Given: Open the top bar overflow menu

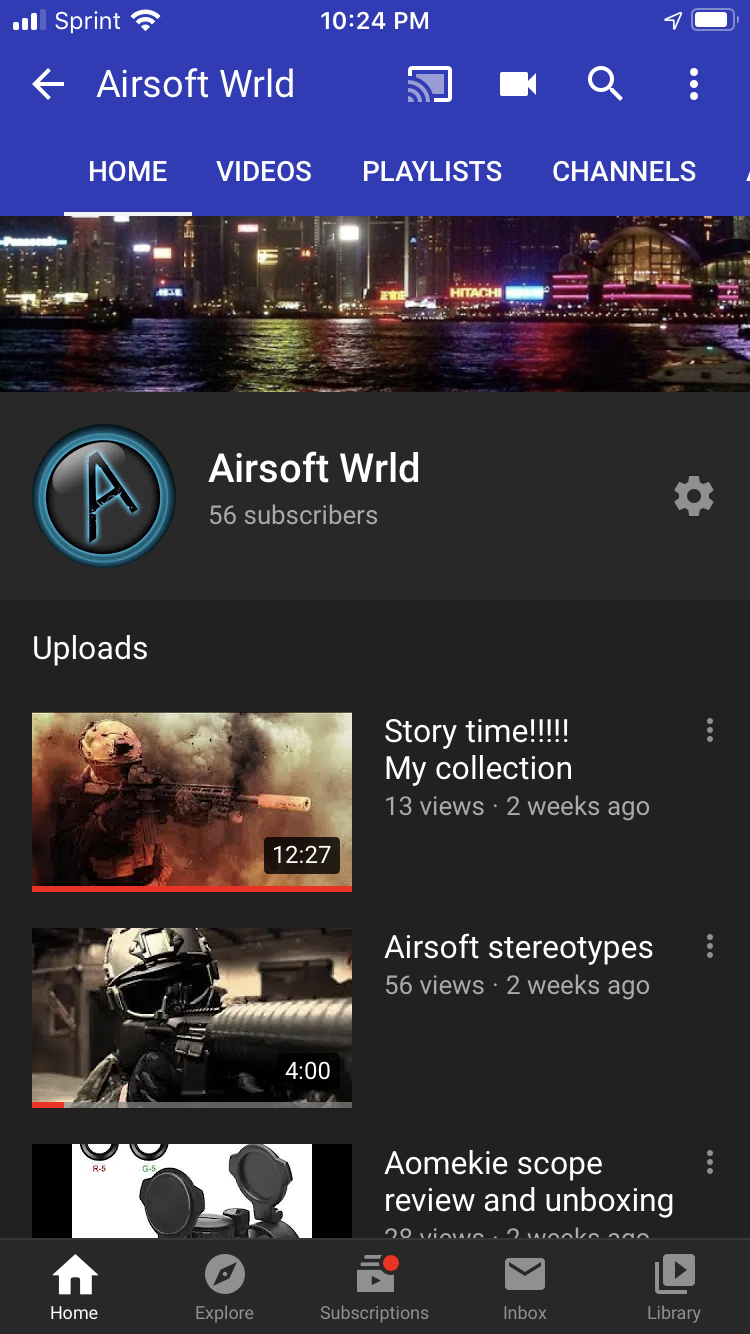Looking at the screenshot, I should point(693,85).
